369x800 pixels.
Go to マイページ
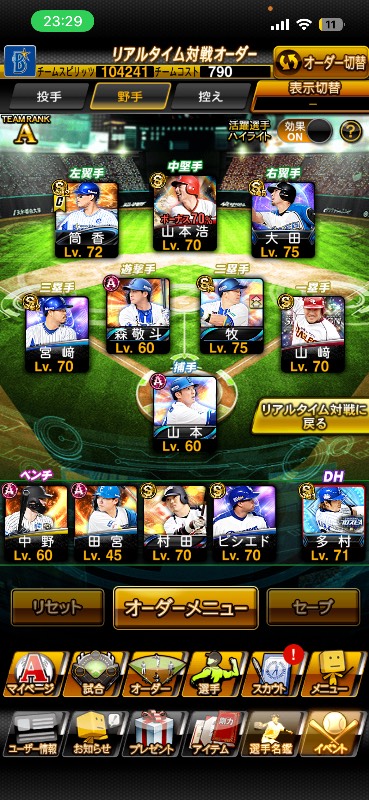point(33,673)
